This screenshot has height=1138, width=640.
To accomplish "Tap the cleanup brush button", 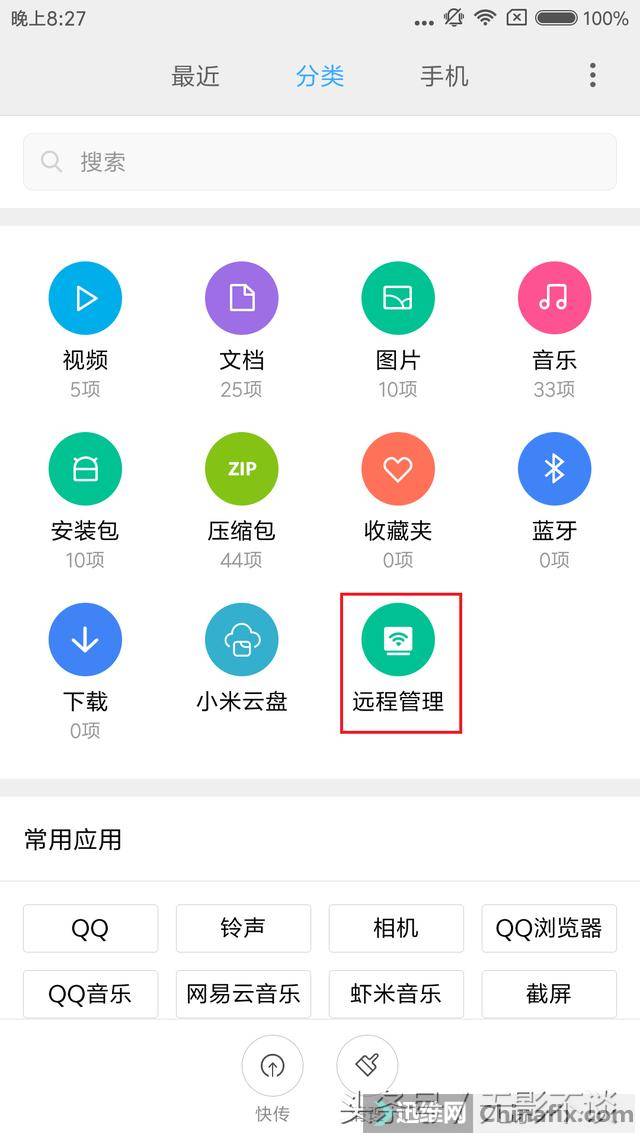I will click(x=367, y=1065).
